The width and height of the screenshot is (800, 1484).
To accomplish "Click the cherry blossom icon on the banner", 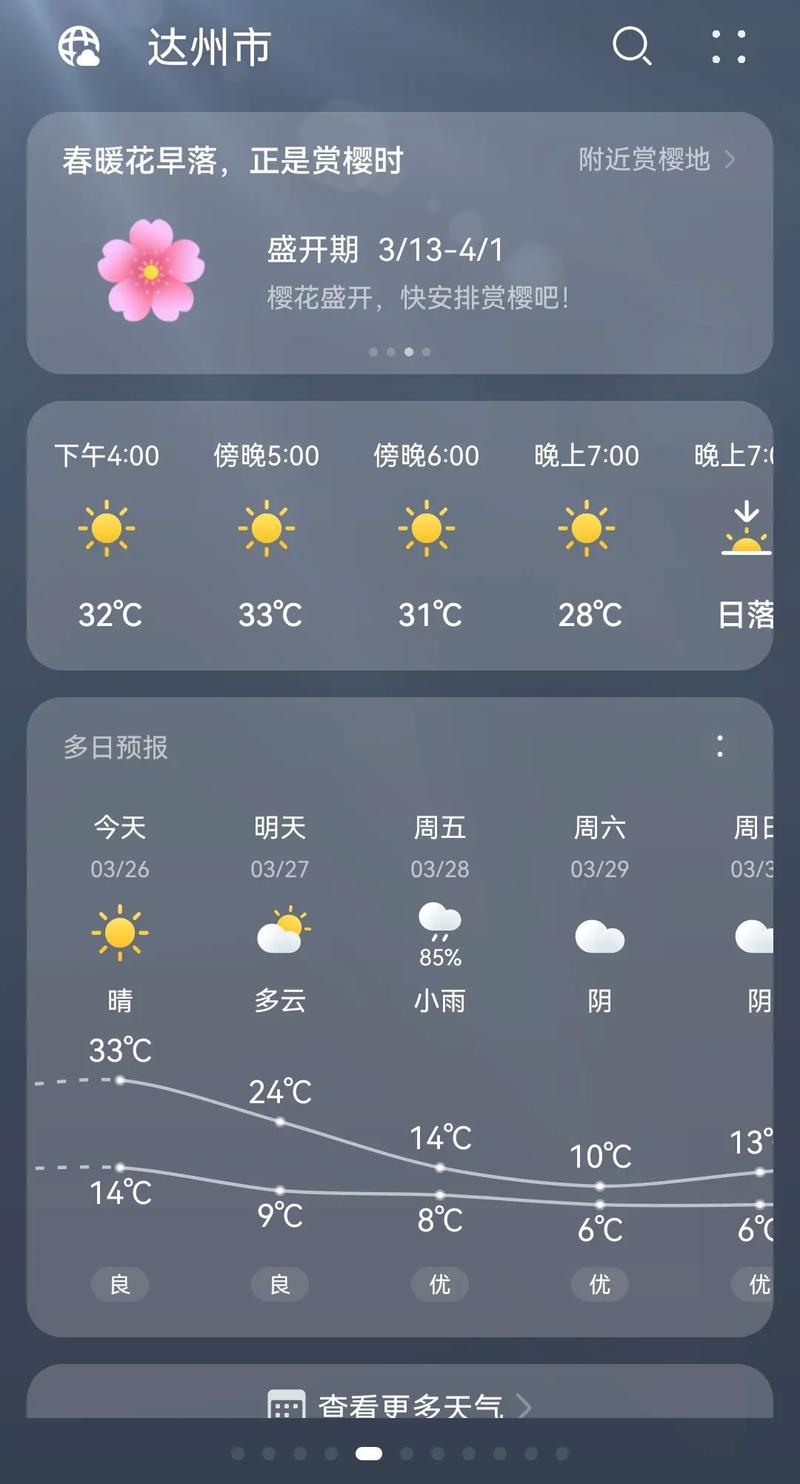I will [x=151, y=267].
